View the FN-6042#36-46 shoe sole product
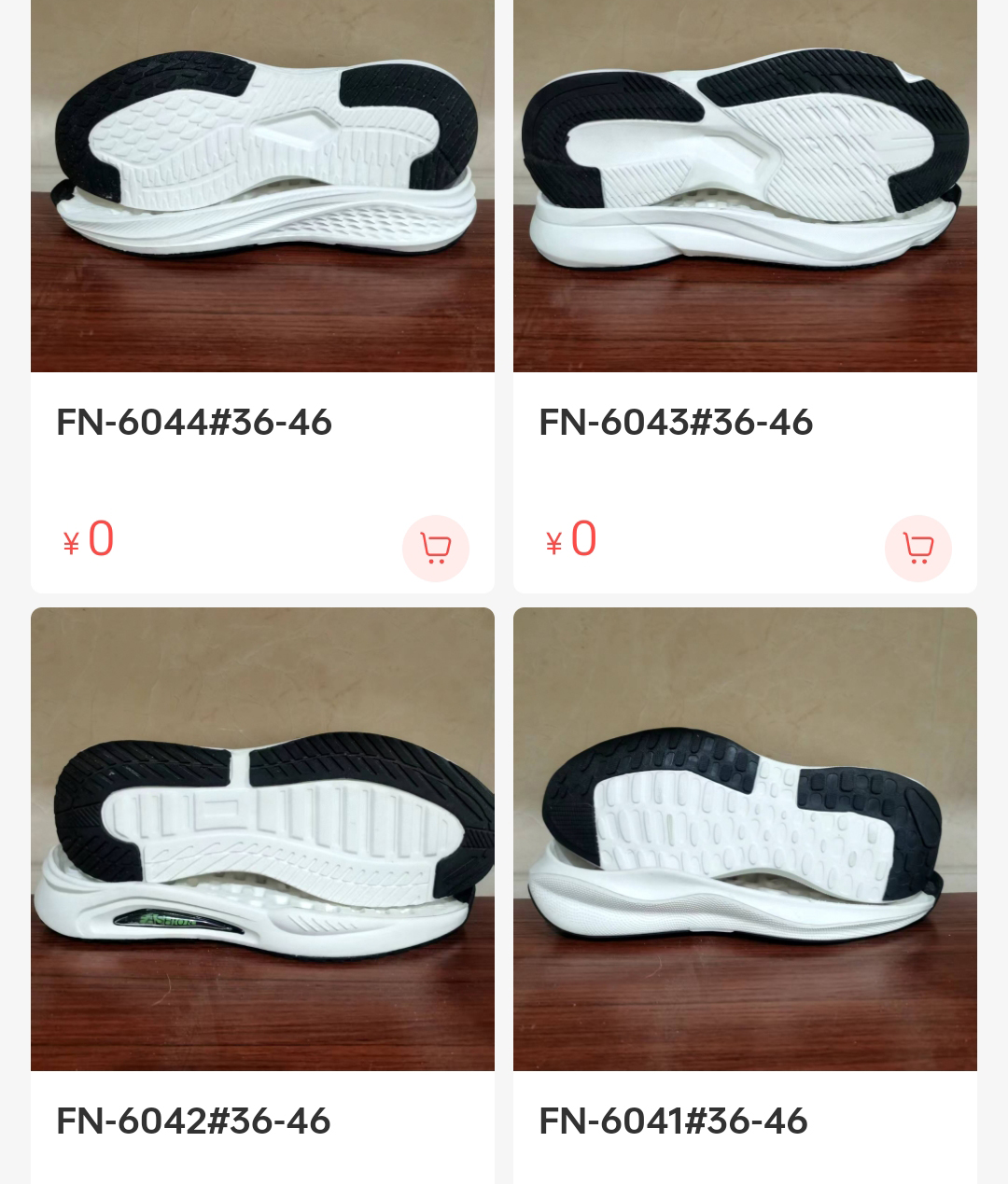Screen dimensions: 1008x1184 point(262,839)
